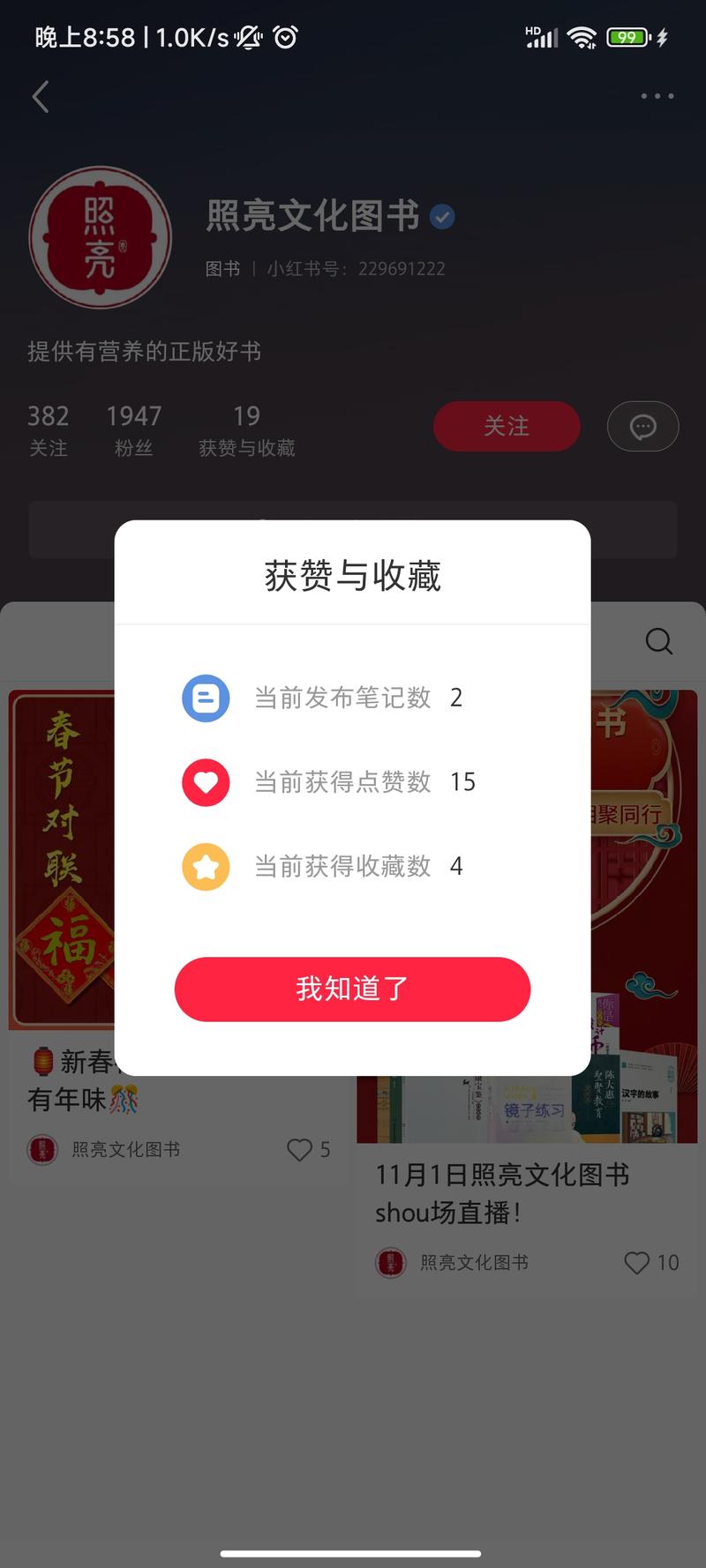Screen dimensions: 706x1568
Task: Tap the search magnifier icon
Action: tap(658, 641)
